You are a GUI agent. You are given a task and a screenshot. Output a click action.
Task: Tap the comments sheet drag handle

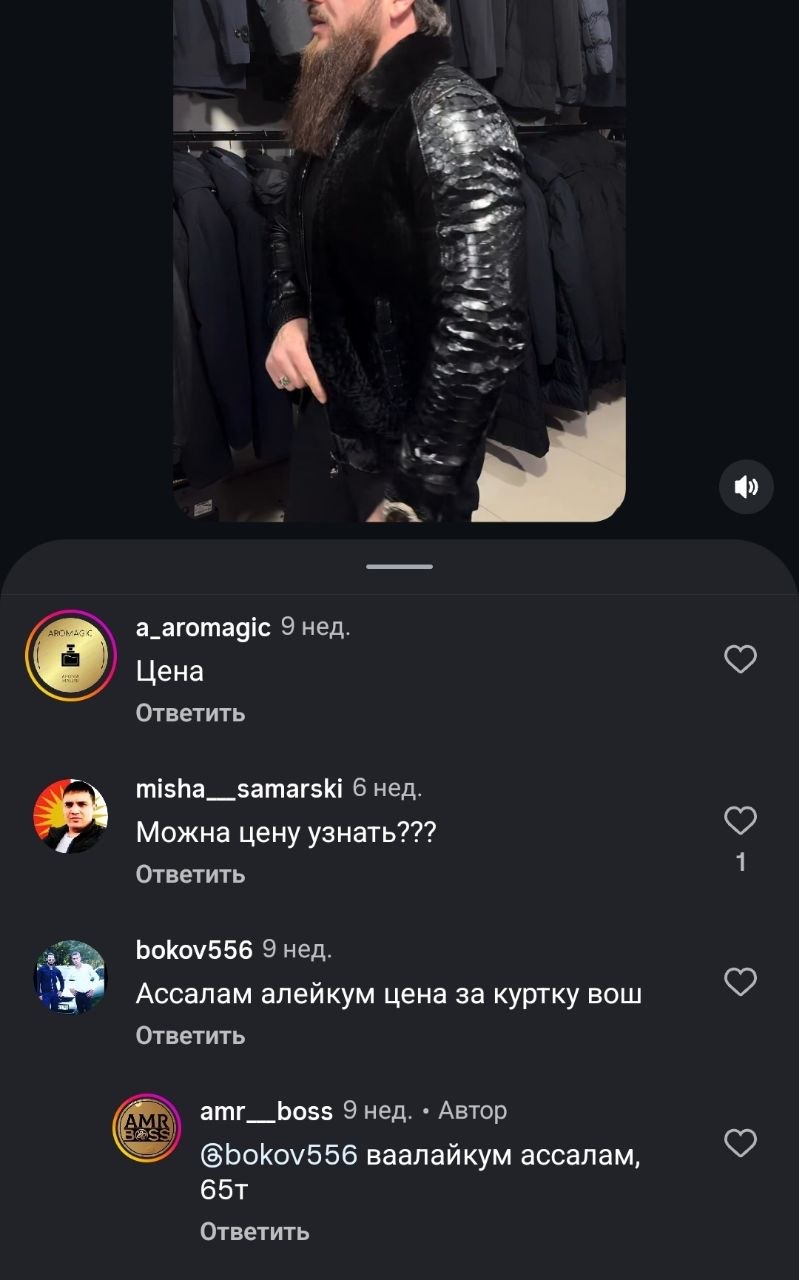pyautogui.click(x=399, y=567)
